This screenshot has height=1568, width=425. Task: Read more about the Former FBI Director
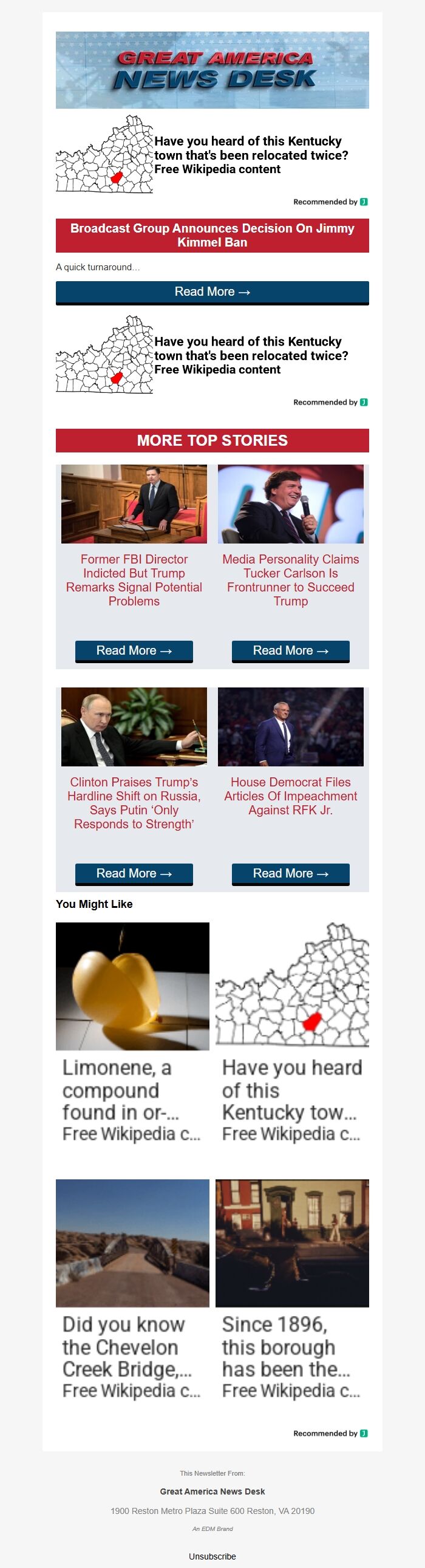coord(134,650)
